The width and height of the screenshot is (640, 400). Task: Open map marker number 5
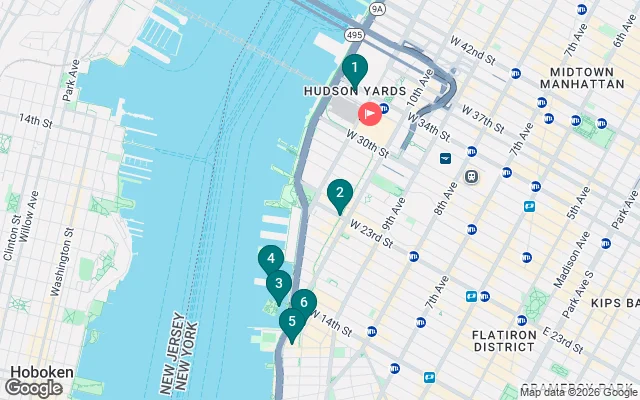tap(291, 323)
